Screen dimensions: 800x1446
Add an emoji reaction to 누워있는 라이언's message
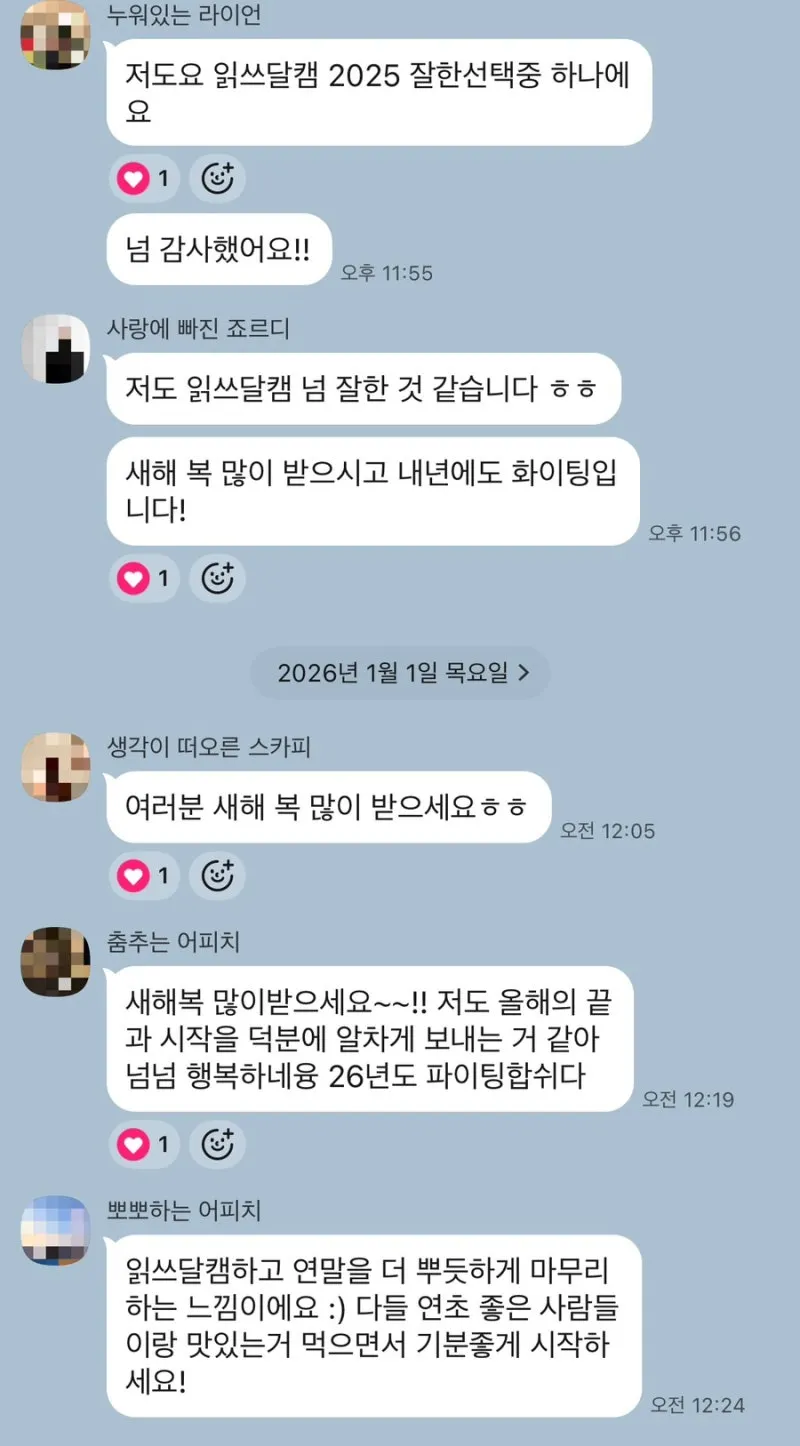(217, 179)
